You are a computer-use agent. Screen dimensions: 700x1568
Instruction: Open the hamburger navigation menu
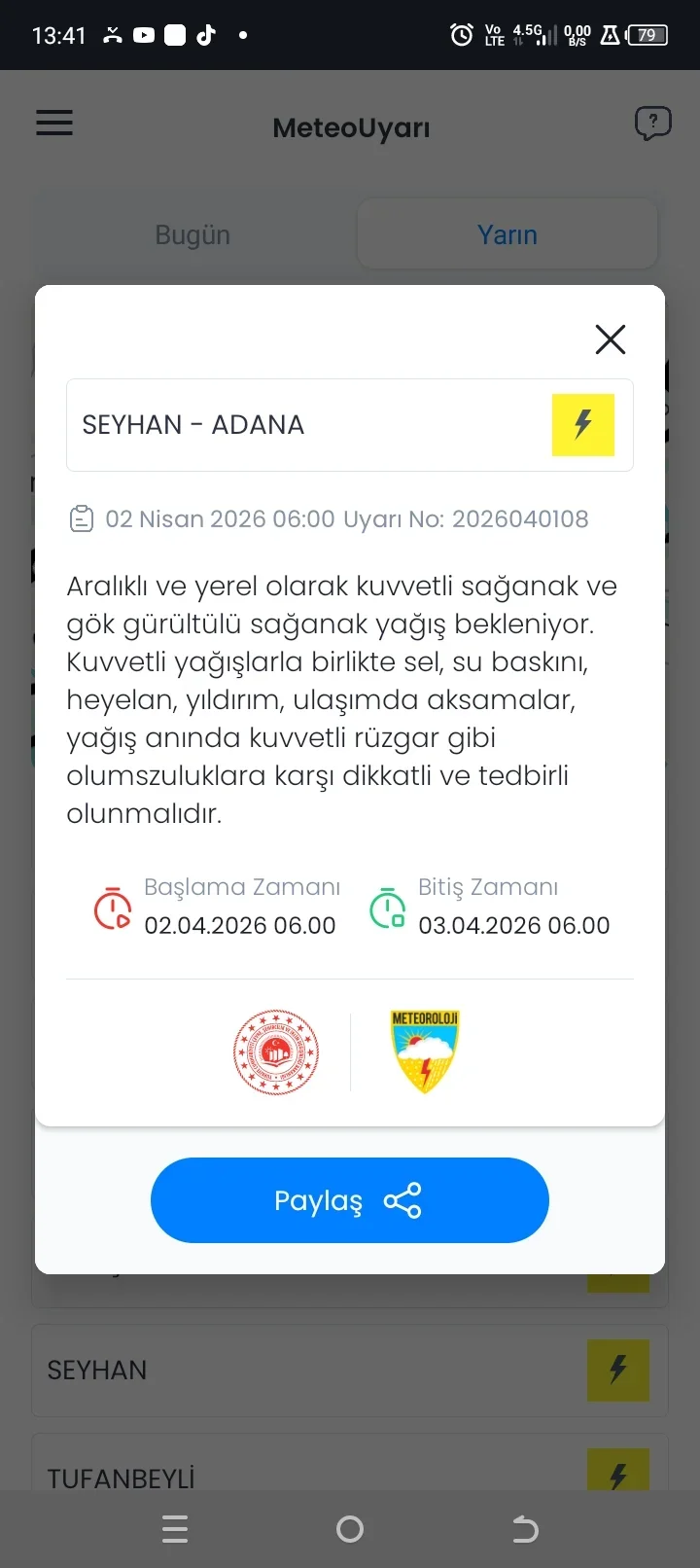point(53,123)
